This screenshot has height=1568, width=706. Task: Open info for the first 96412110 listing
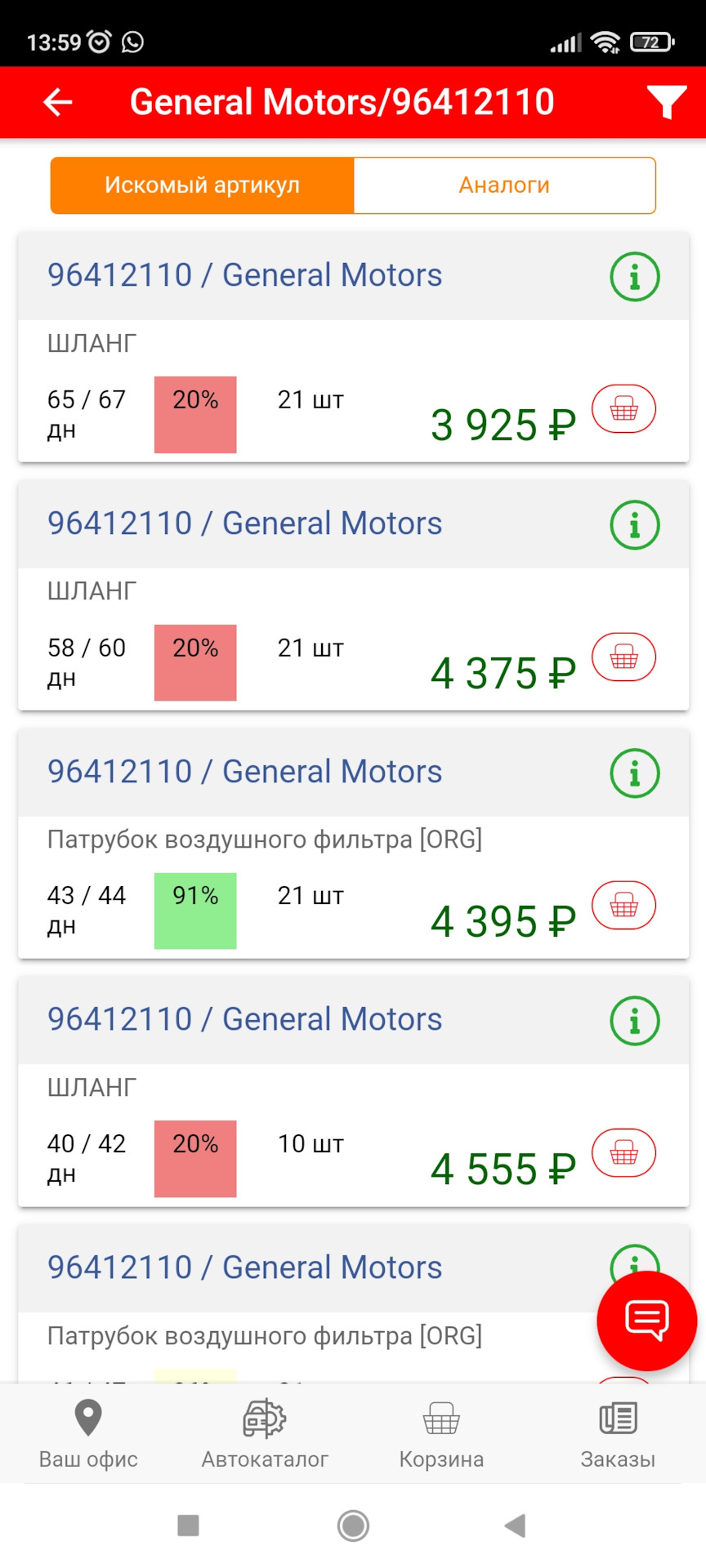(635, 276)
